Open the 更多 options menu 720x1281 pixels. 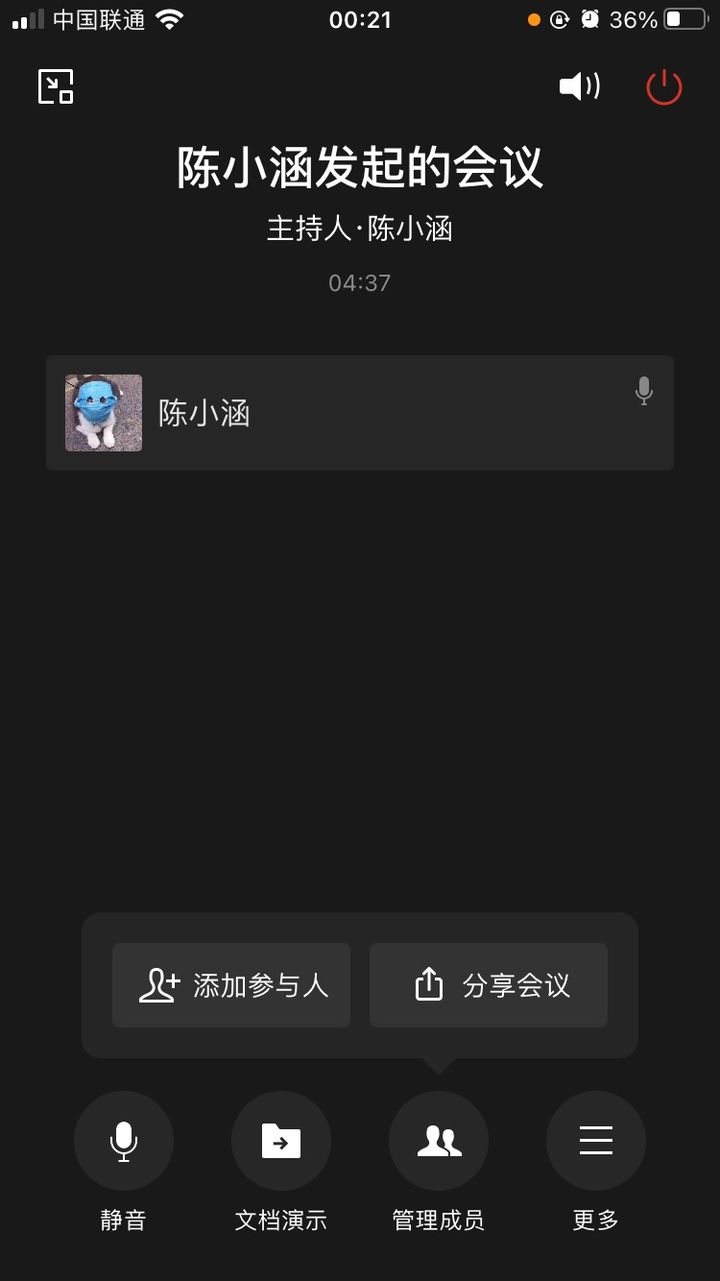click(596, 1141)
